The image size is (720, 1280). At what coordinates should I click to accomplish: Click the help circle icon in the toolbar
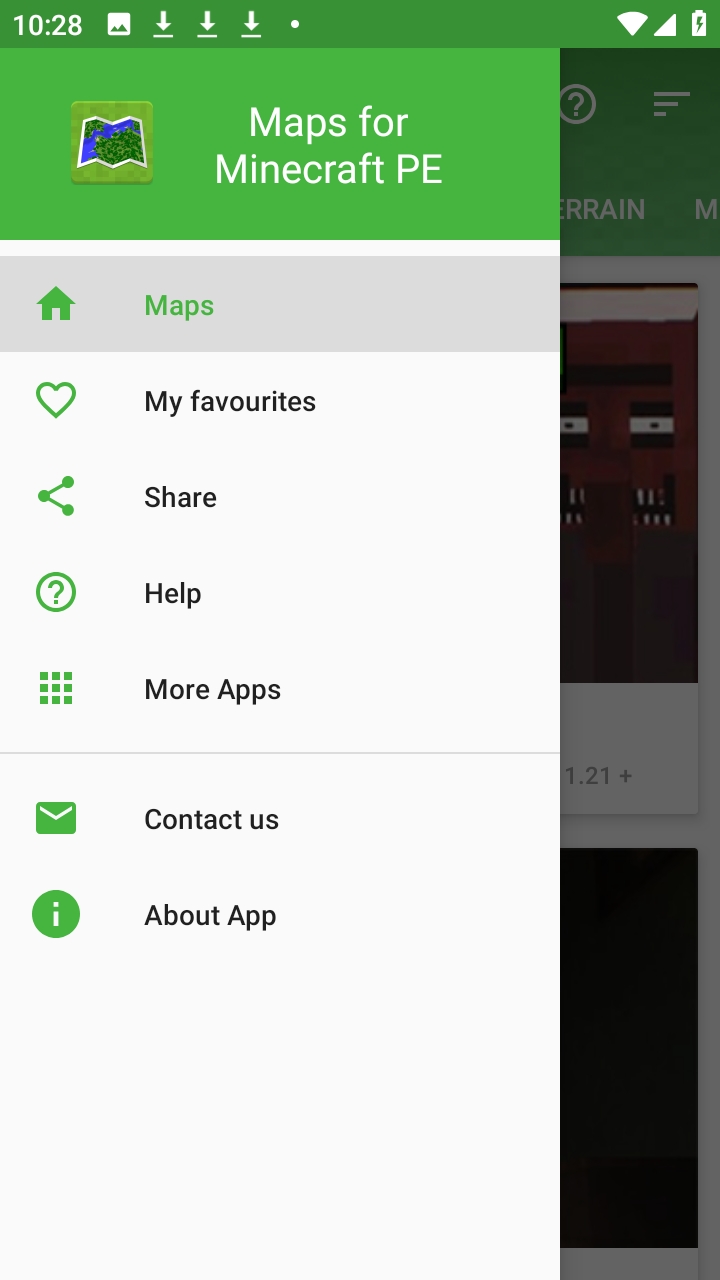tap(576, 104)
